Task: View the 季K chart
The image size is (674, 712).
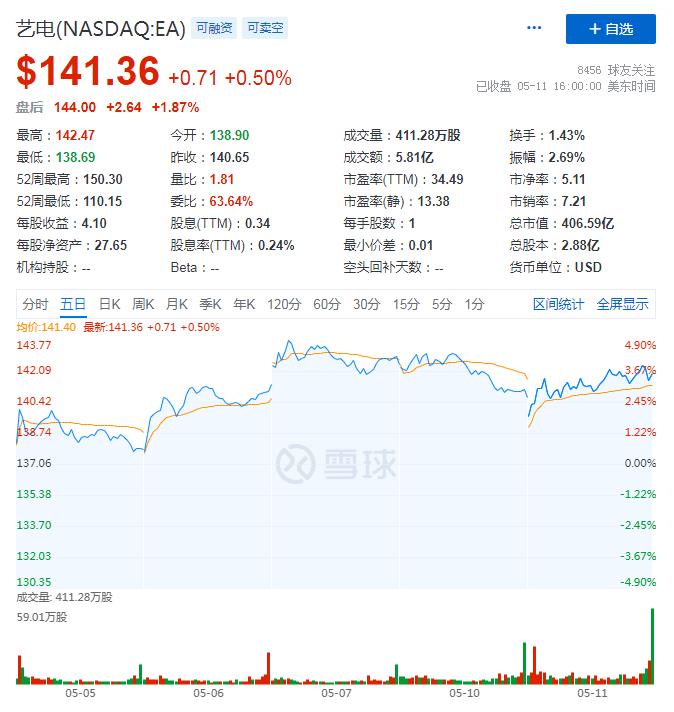Action: point(210,304)
